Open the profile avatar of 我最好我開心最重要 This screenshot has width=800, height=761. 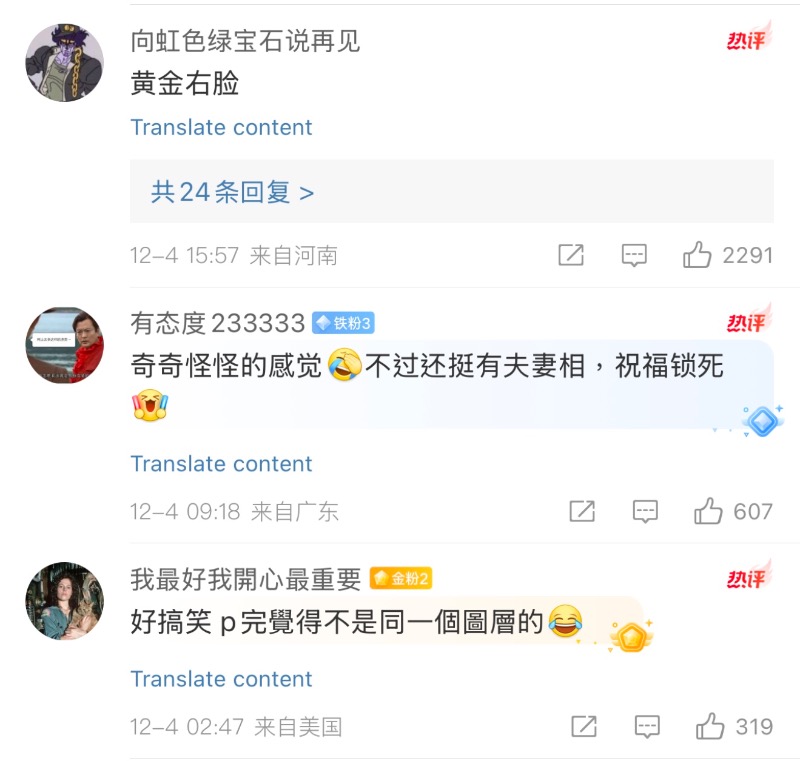coord(64,601)
